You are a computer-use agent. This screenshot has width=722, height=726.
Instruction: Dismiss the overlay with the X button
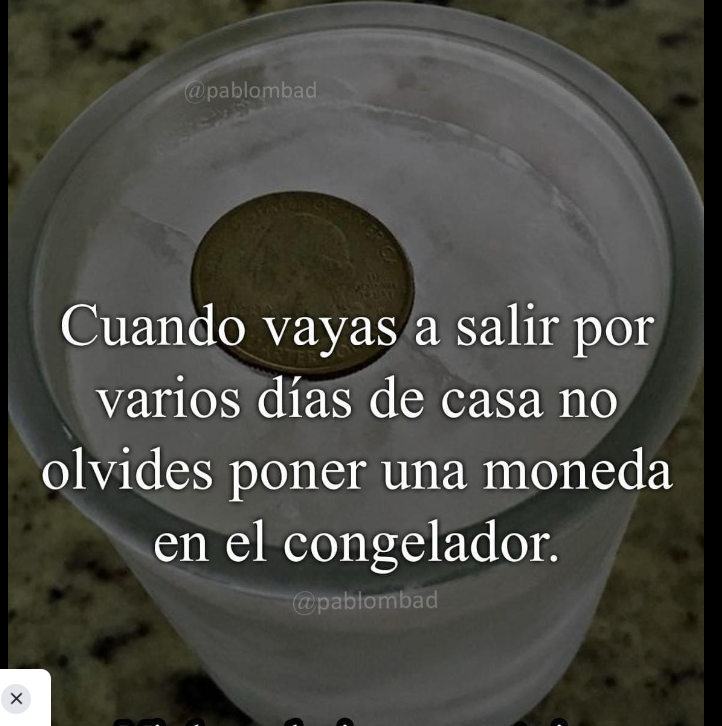[16, 698]
